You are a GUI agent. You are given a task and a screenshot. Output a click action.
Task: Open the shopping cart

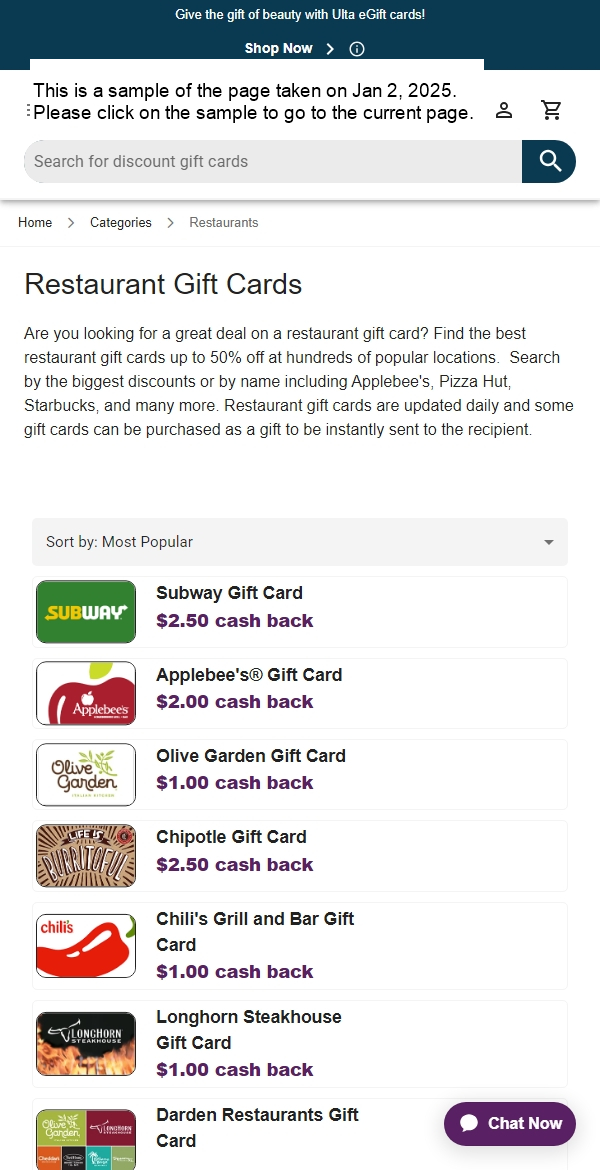(551, 110)
